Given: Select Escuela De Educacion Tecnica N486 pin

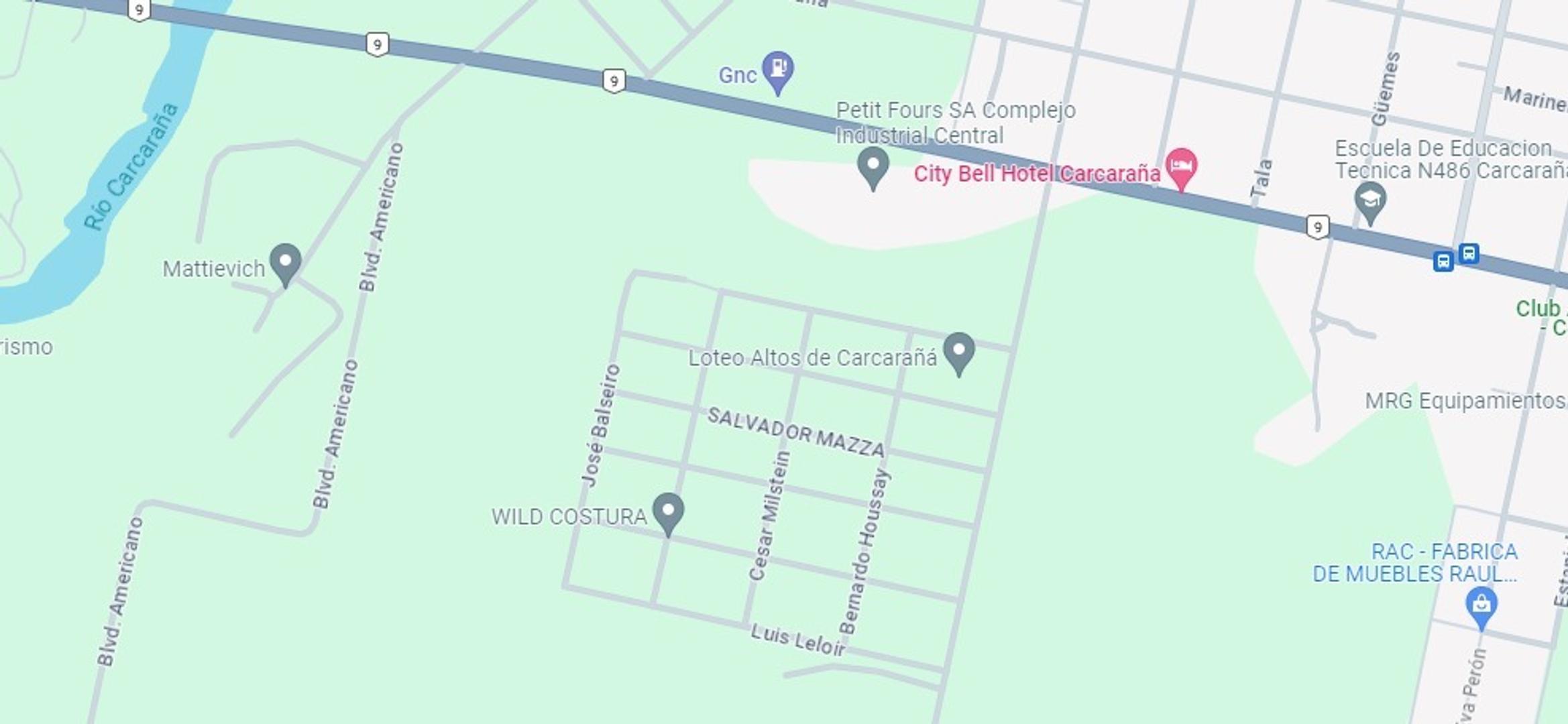Looking at the screenshot, I should click(x=1370, y=201).
